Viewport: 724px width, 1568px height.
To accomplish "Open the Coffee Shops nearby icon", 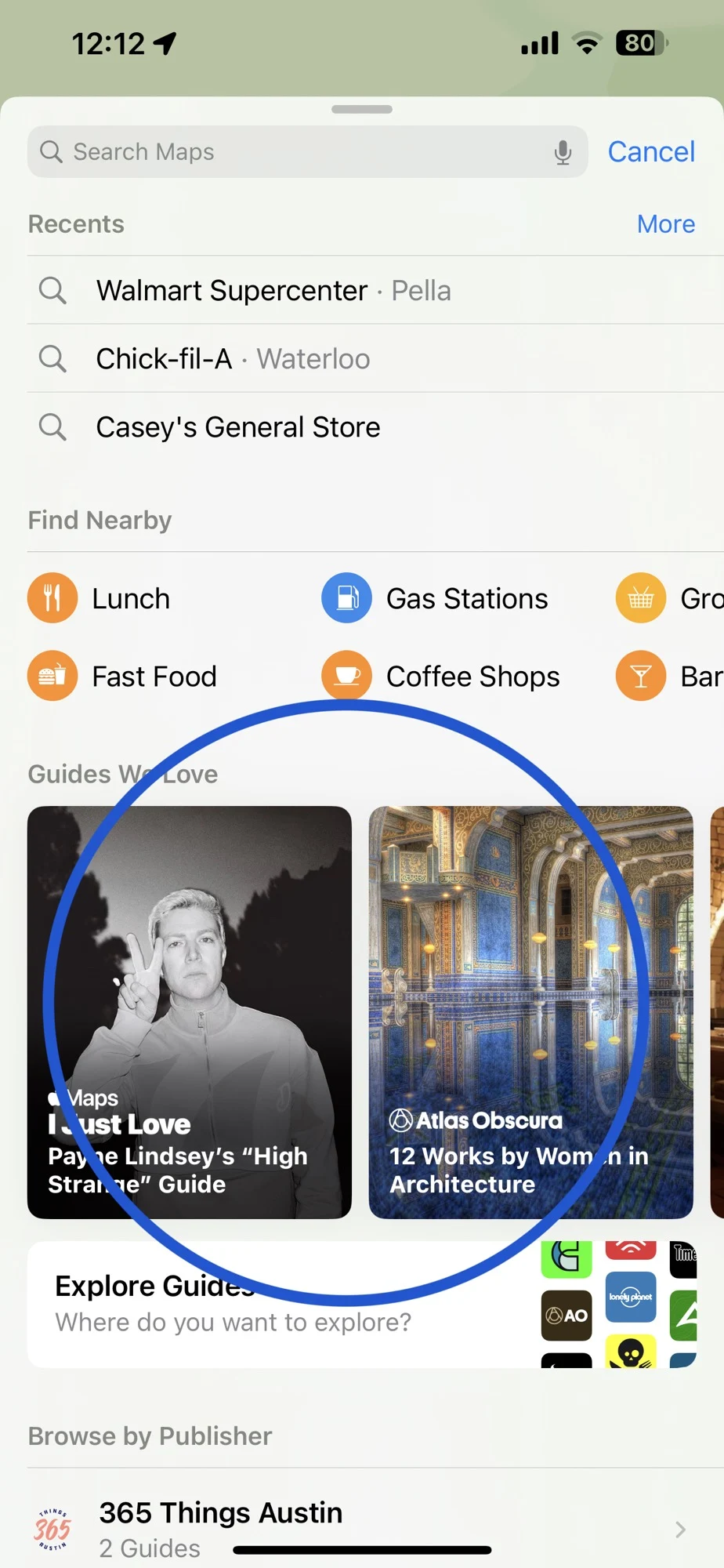I will coord(346,676).
